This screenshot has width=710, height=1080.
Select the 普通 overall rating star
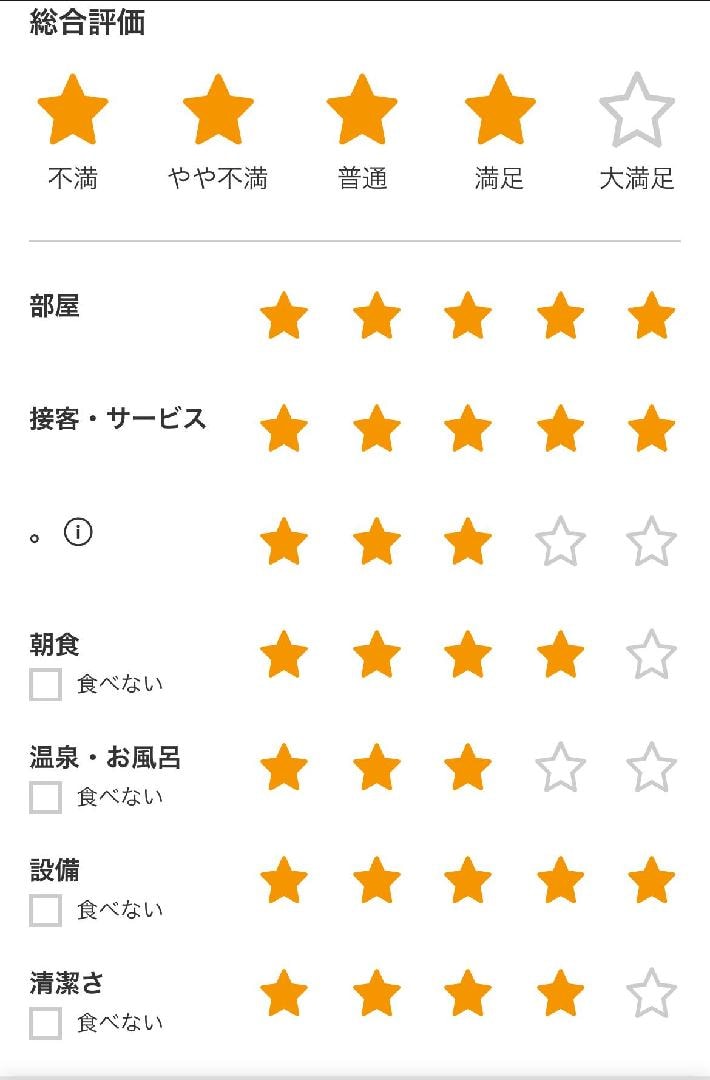362,111
